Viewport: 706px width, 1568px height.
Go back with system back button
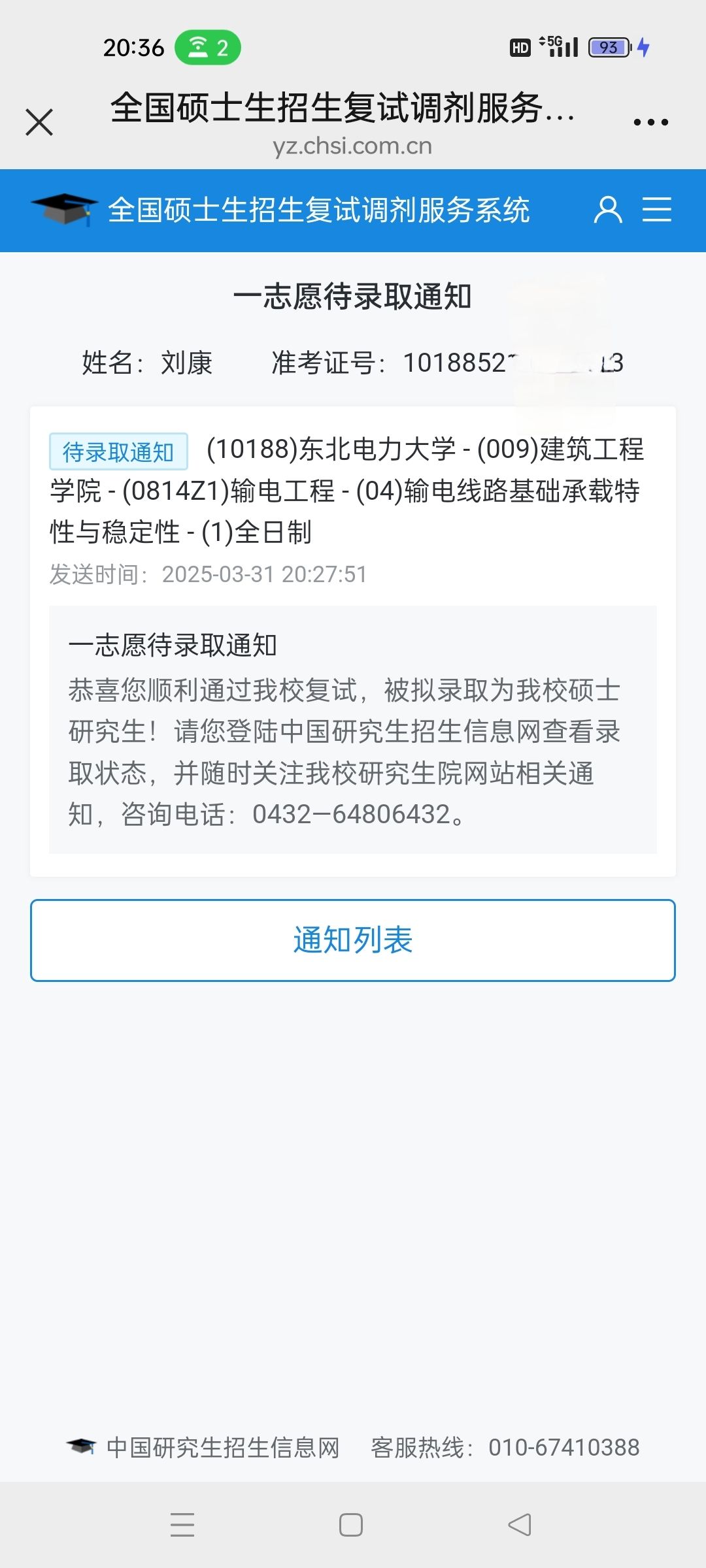tap(520, 1525)
